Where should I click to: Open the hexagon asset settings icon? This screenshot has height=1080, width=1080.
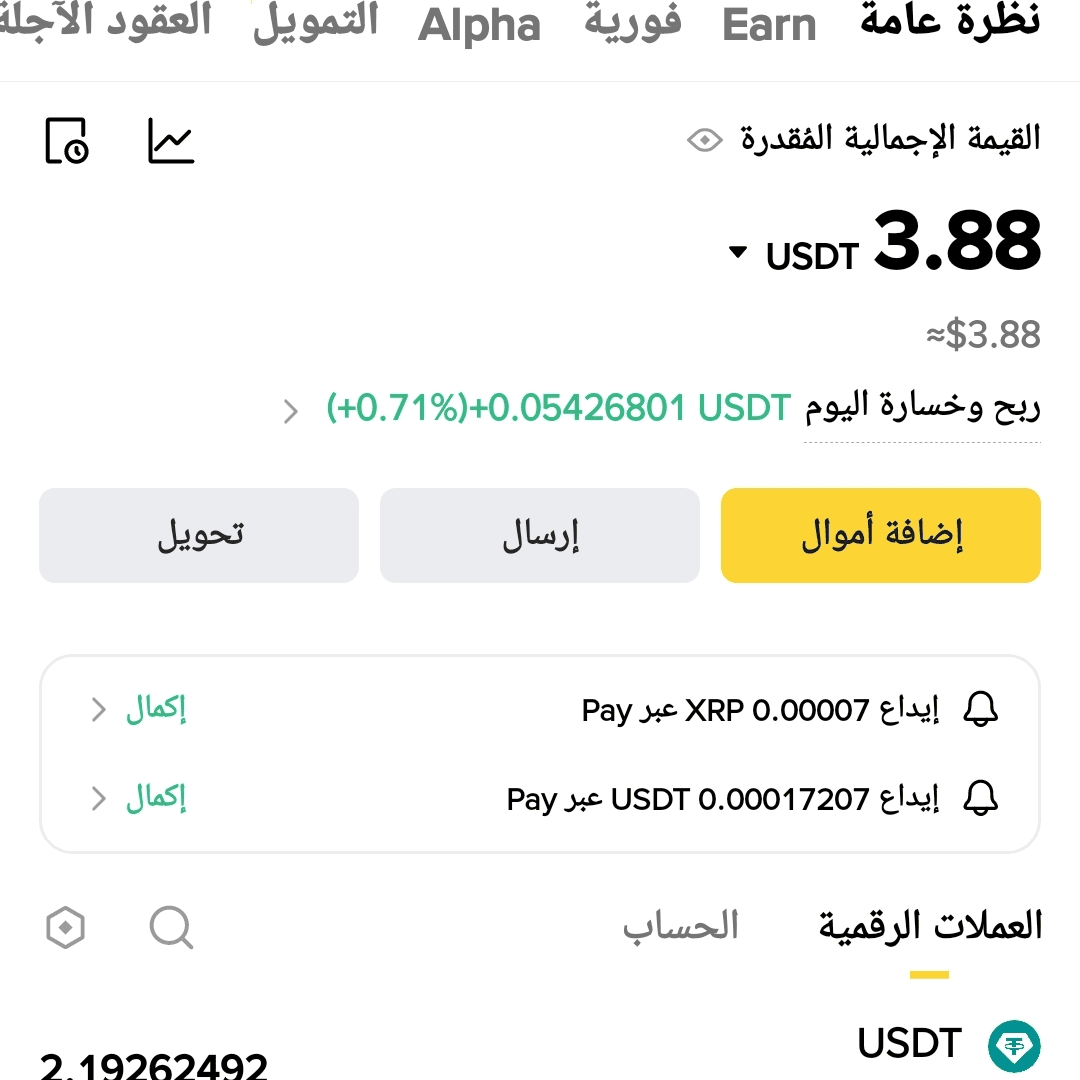click(66, 929)
